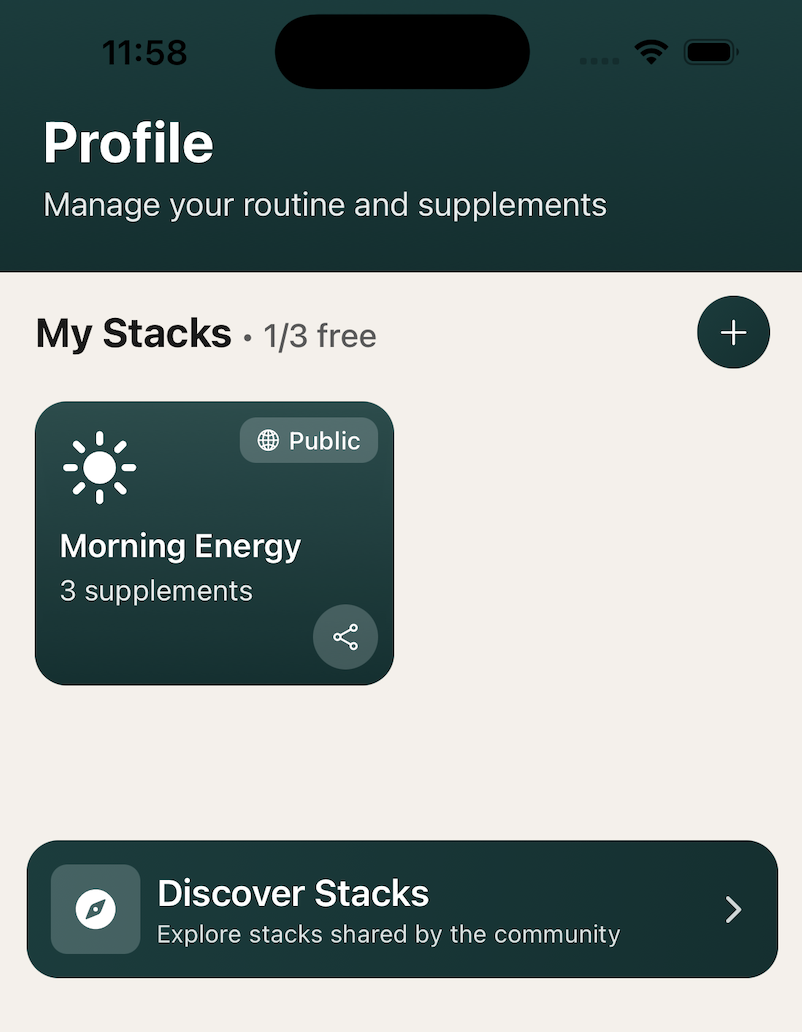Tap the 3 supplements label on Morning Energy

click(x=155, y=591)
